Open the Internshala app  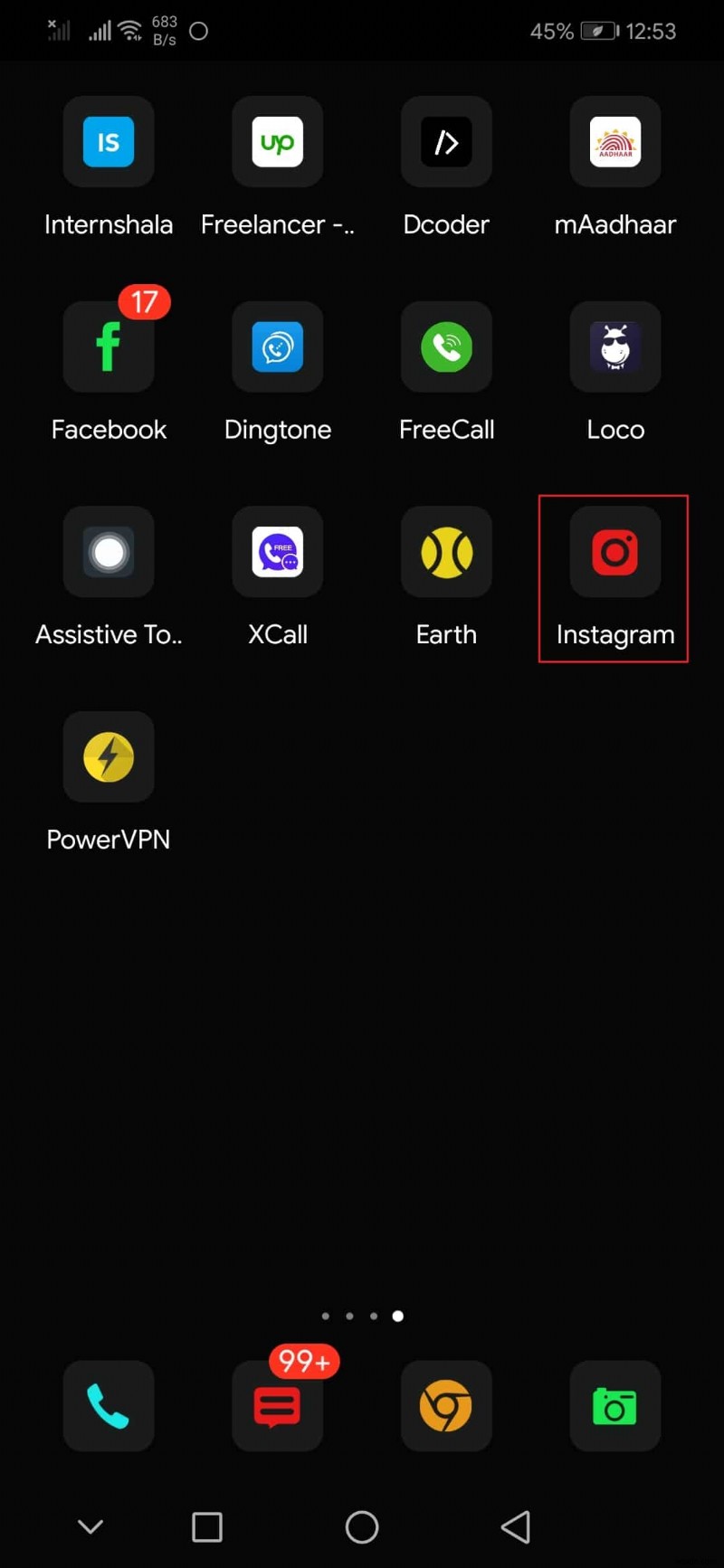pyautogui.click(x=109, y=142)
